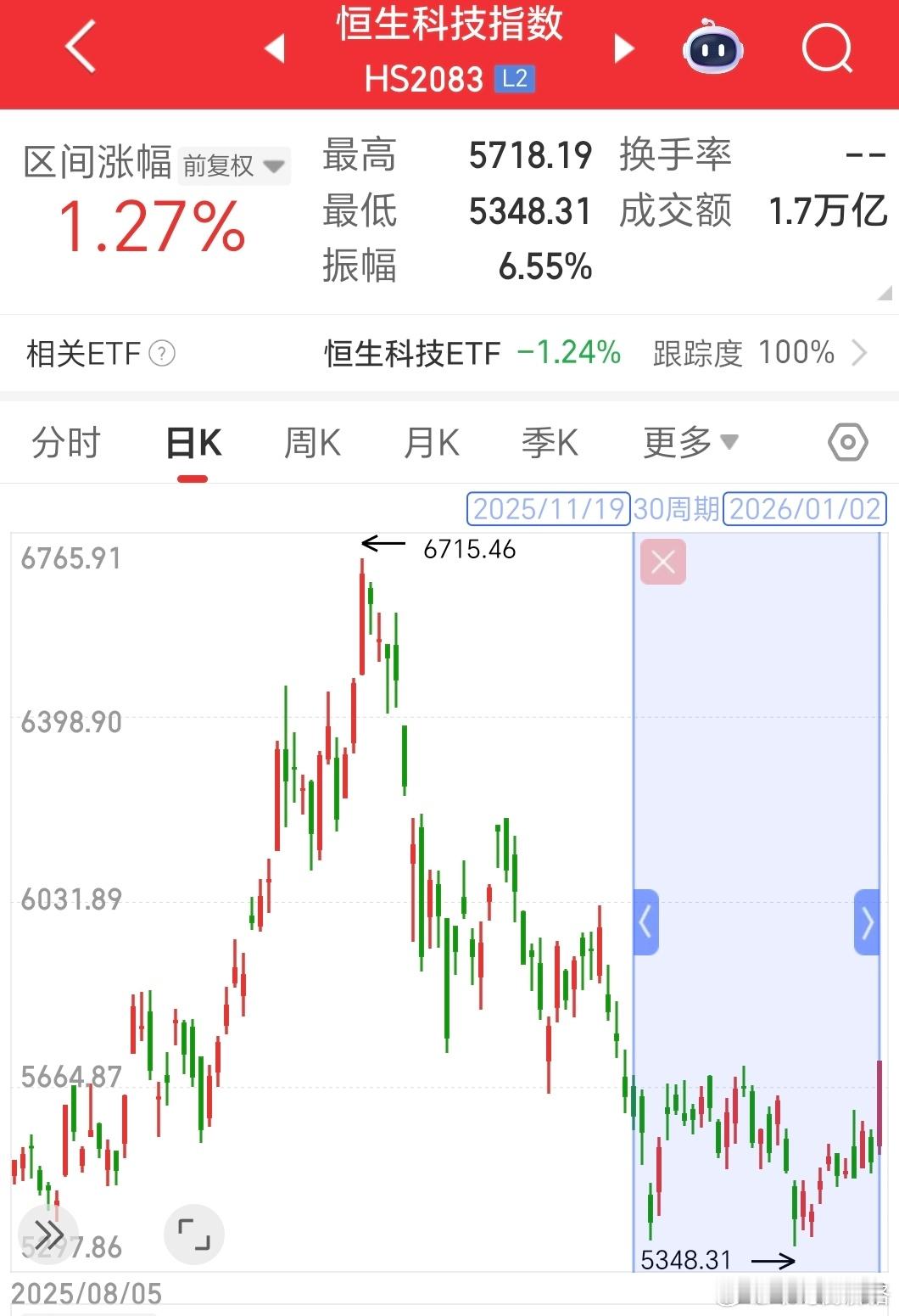Tap the right arrow beside the index title
899x1316 pixels.
pos(625,48)
